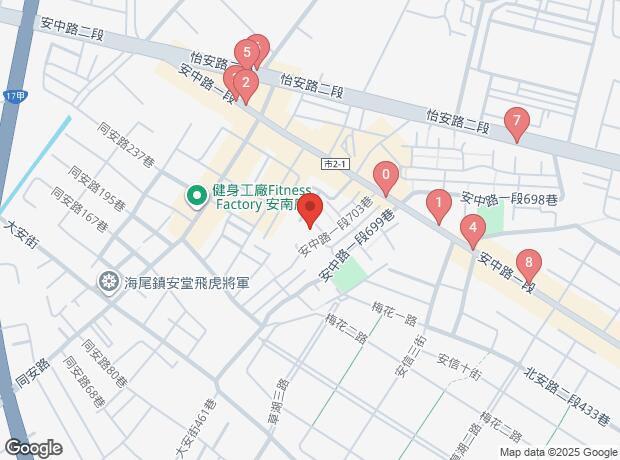
Task: Tap the unnumbered red location pin
Action: pyautogui.click(x=310, y=210)
